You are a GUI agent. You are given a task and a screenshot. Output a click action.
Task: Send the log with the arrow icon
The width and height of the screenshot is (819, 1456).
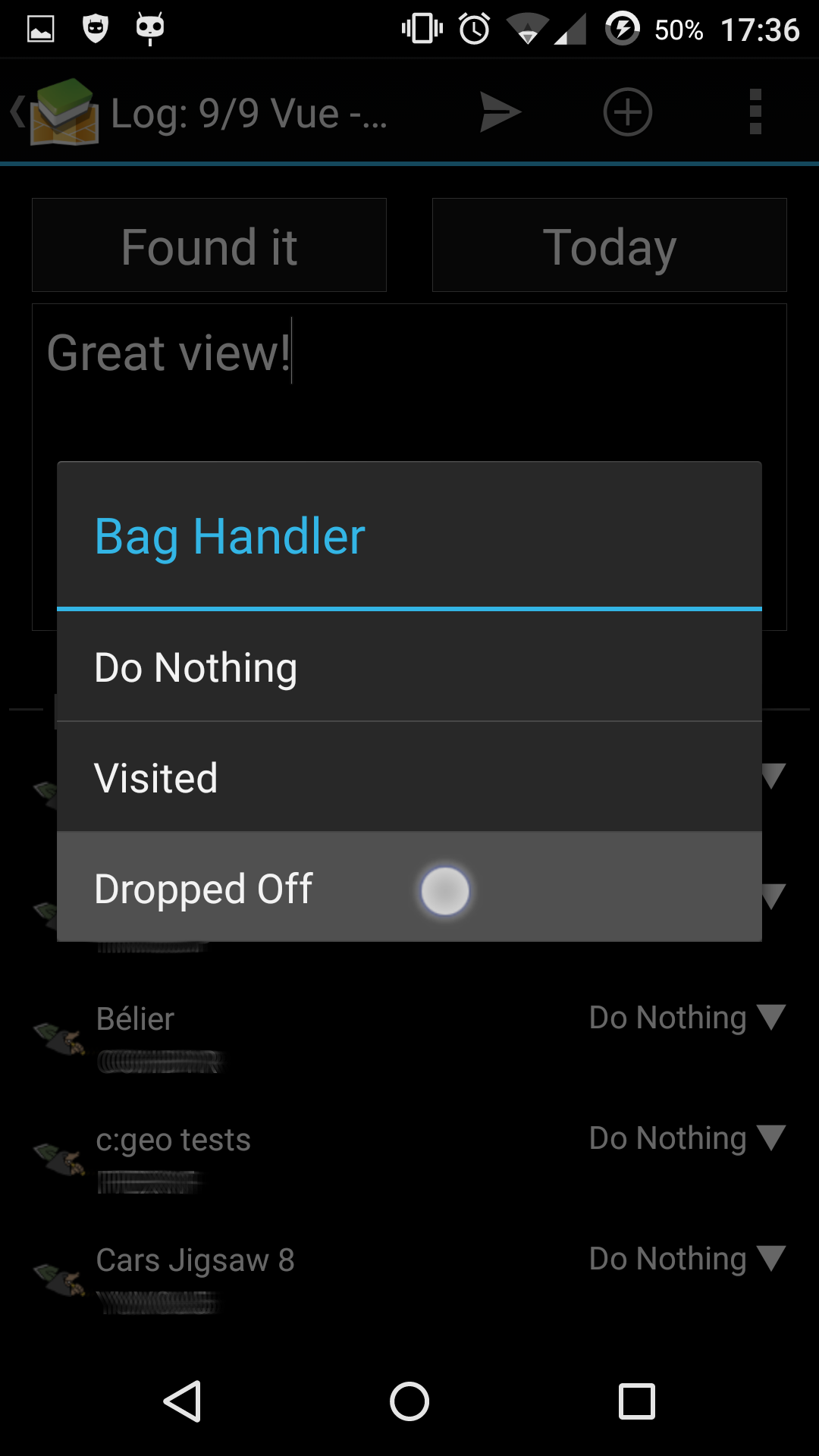tap(500, 112)
